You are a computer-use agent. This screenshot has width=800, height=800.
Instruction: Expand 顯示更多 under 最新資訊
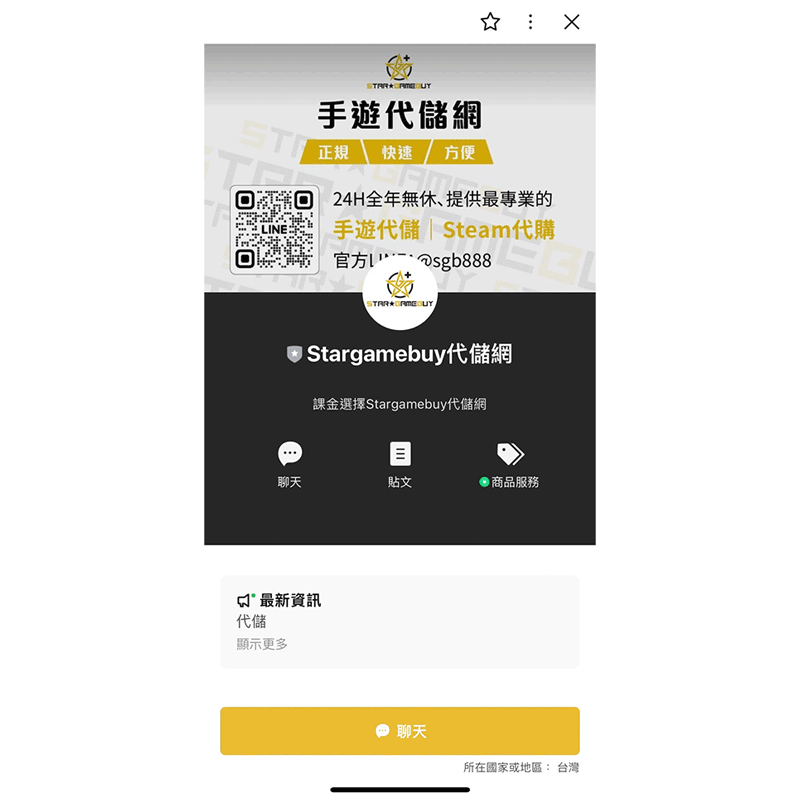(x=262, y=644)
